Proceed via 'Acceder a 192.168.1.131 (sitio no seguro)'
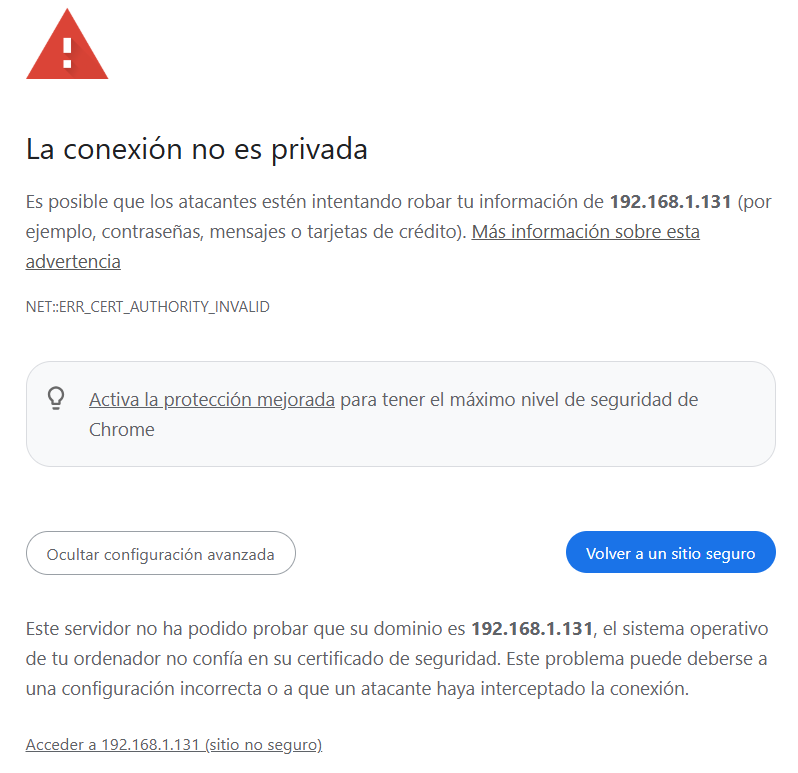Screen dimensions: 798x773 click(173, 745)
